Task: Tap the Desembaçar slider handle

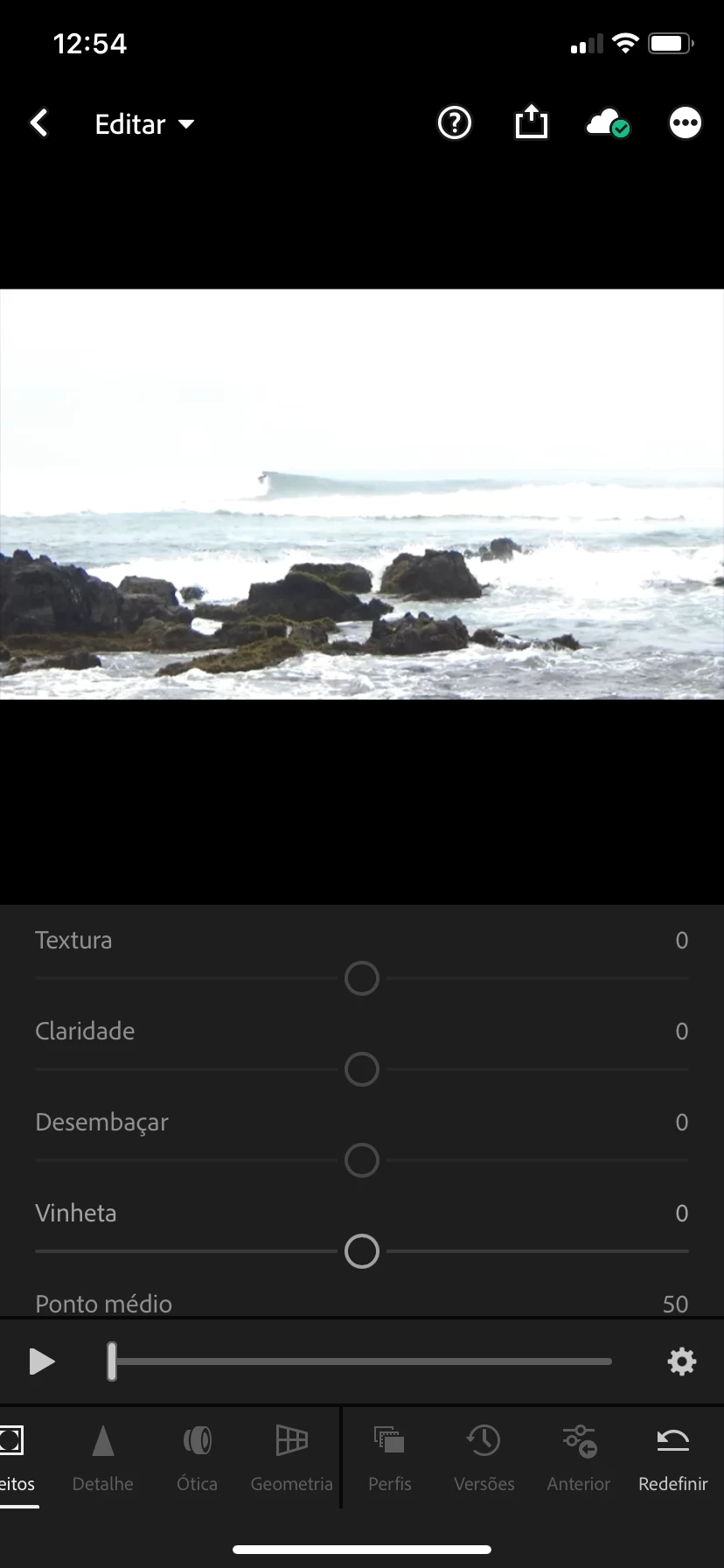Action: (x=362, y=1160)
